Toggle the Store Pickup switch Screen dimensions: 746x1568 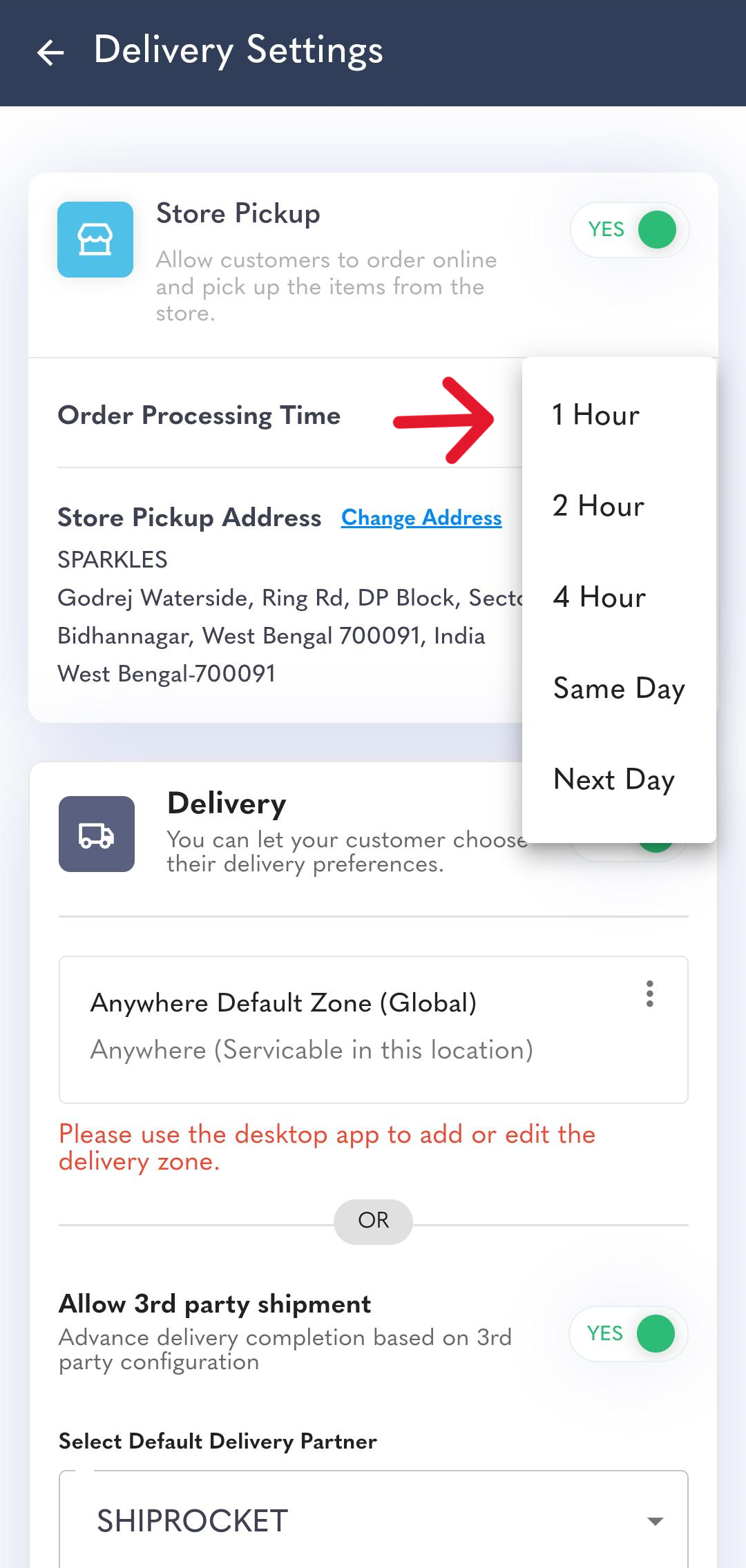(x=629, y=230)
